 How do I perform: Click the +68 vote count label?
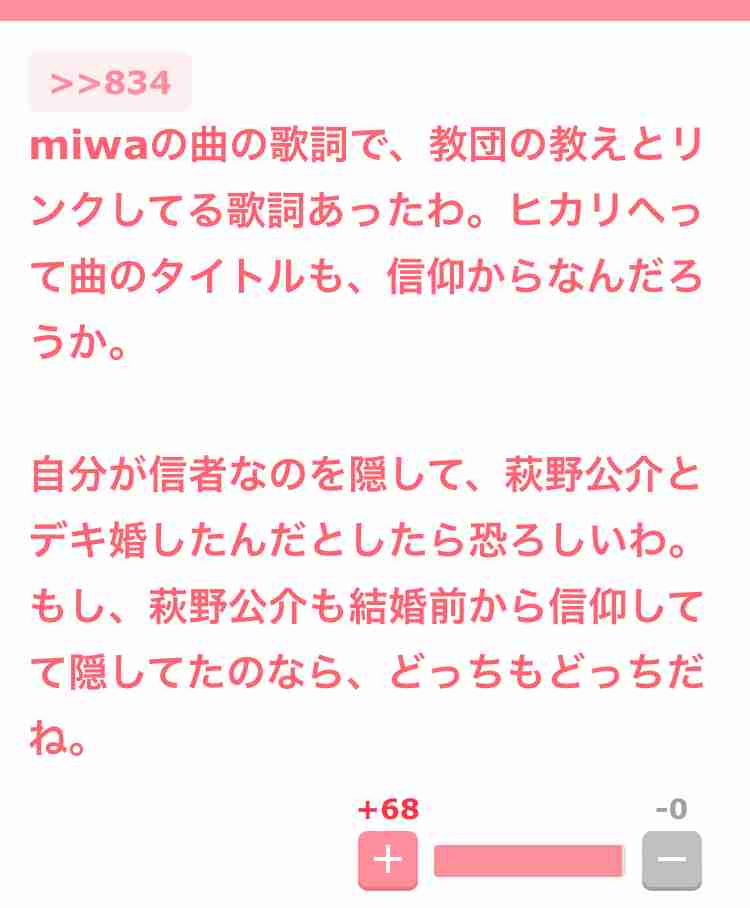[387, 810]
